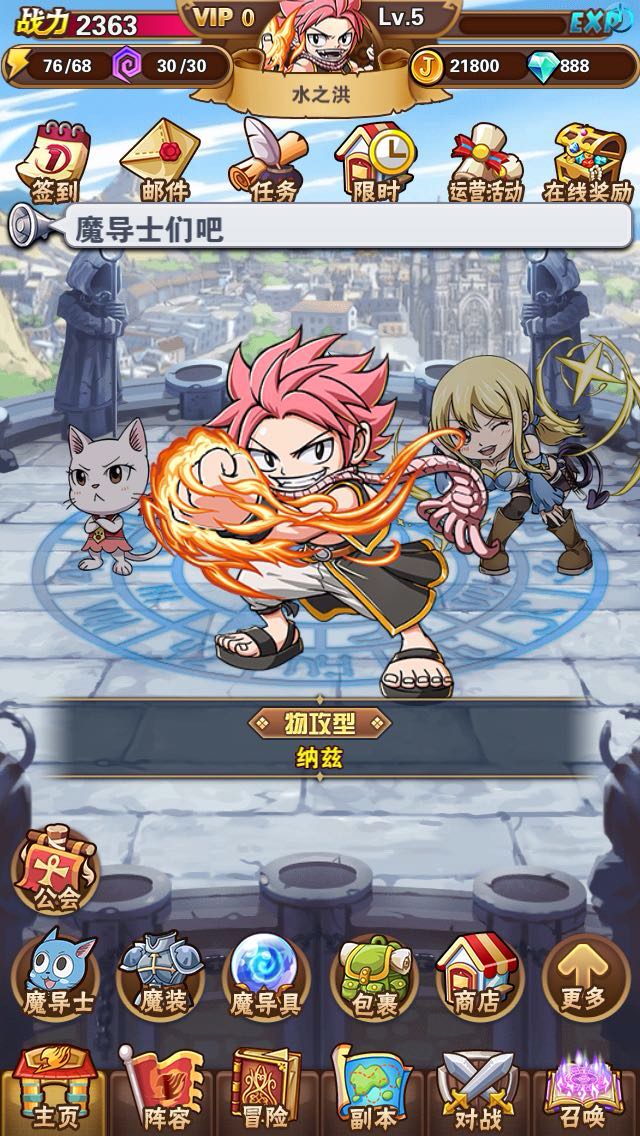Open the 签到 daily check-in
Viewport: 640px width, 1136px height.
click(54, 162)
